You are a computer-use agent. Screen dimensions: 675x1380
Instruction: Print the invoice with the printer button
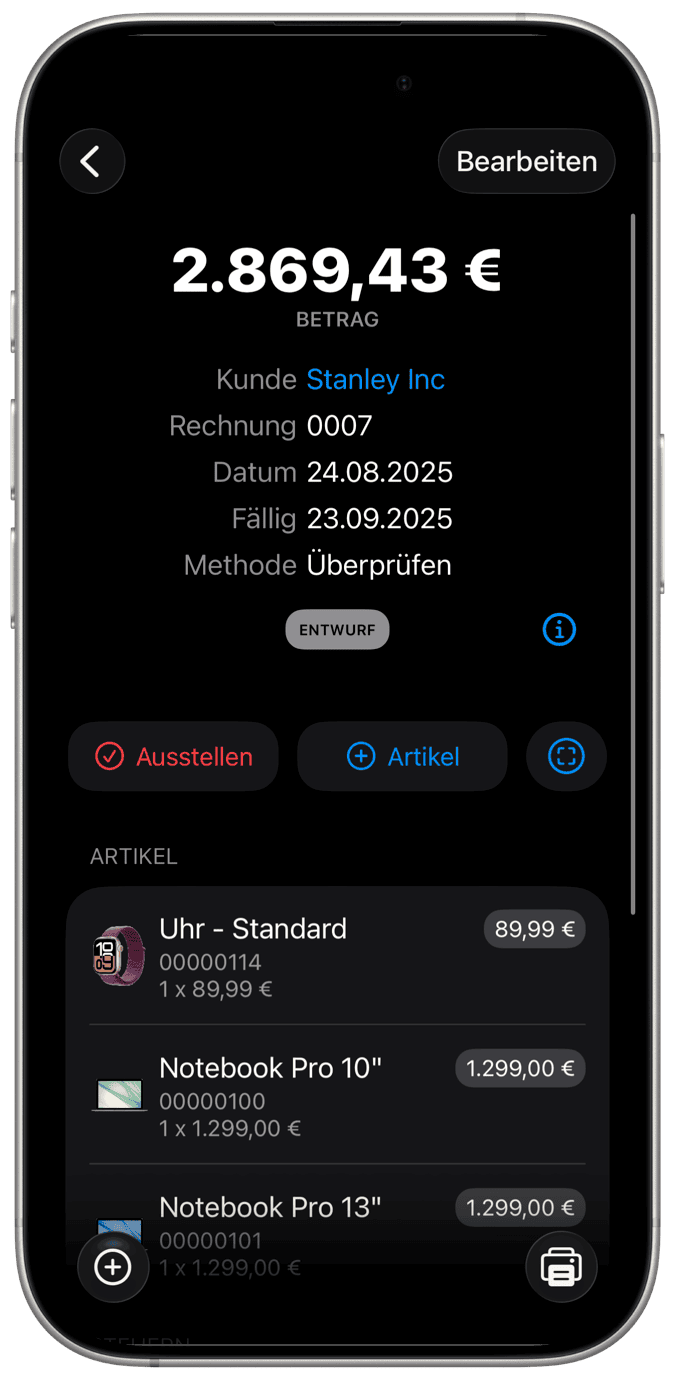click(561, 1268)
